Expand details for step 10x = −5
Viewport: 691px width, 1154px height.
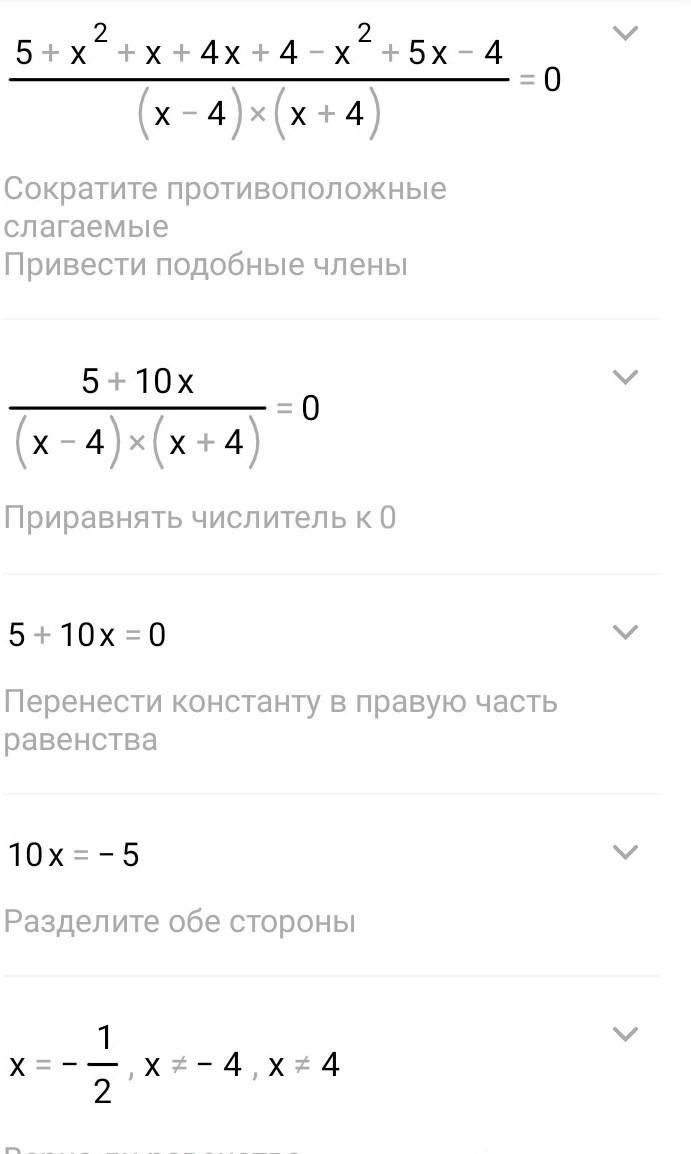(x=625, y=852)
